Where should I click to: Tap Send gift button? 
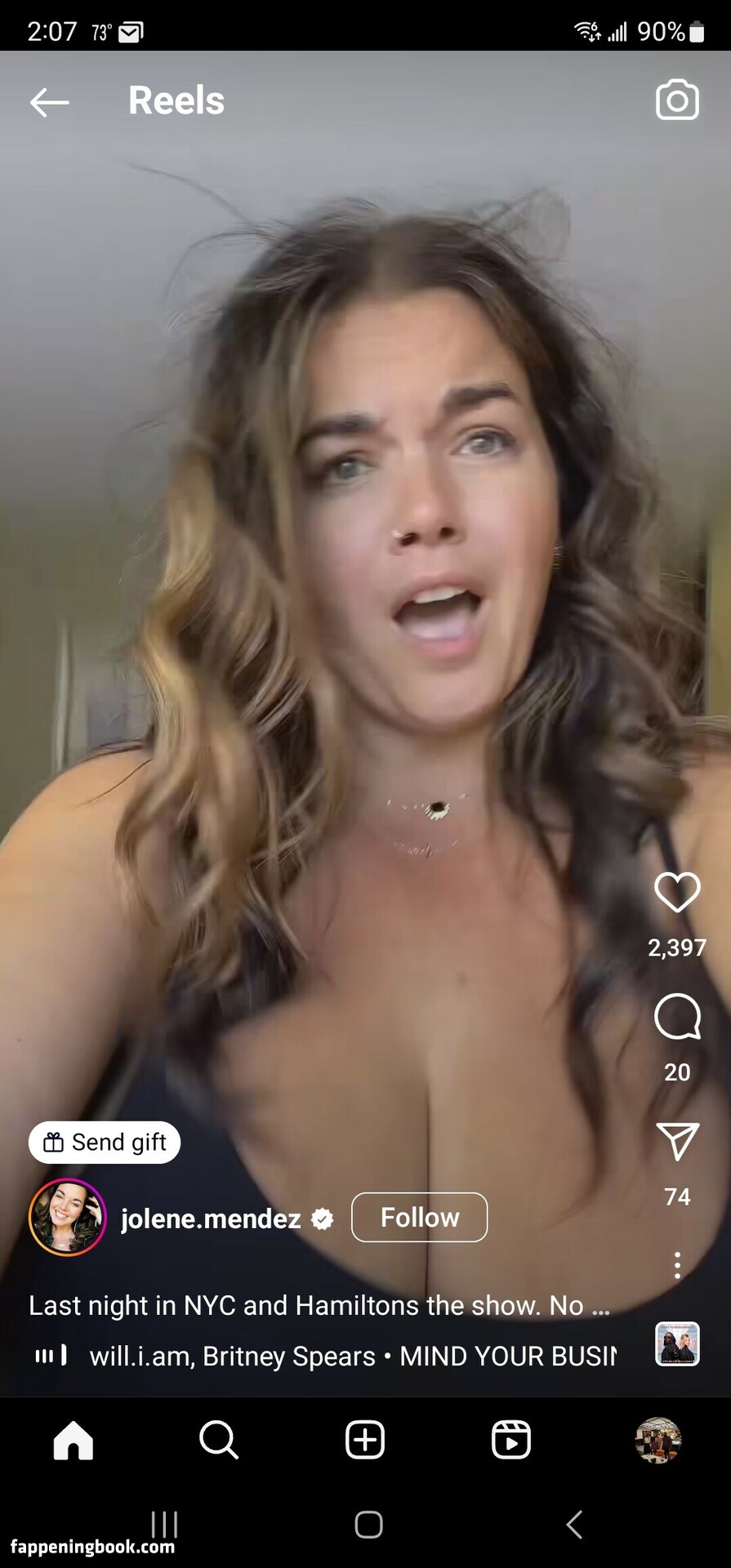click(x=105, y=1142)
